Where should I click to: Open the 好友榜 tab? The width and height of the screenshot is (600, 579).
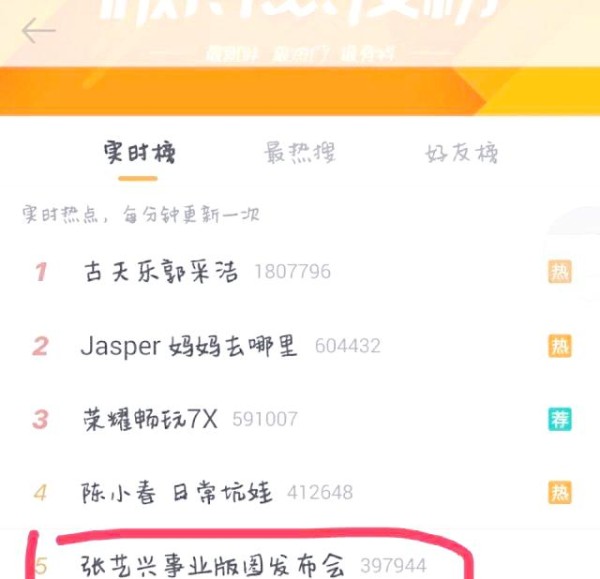[x=461, y=153]
